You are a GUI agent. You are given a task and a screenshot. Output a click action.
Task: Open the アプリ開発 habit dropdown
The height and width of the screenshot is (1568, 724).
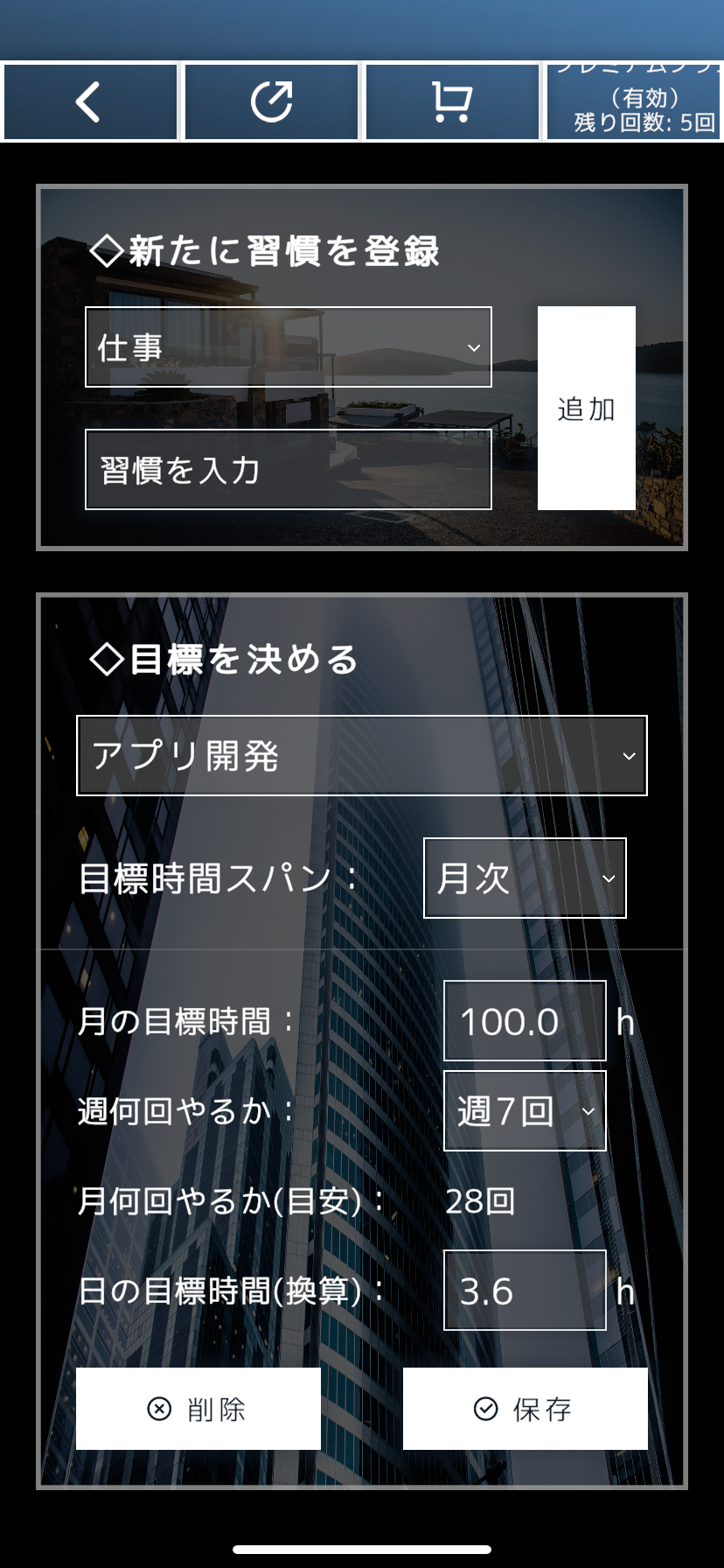(x=362, y=756)
